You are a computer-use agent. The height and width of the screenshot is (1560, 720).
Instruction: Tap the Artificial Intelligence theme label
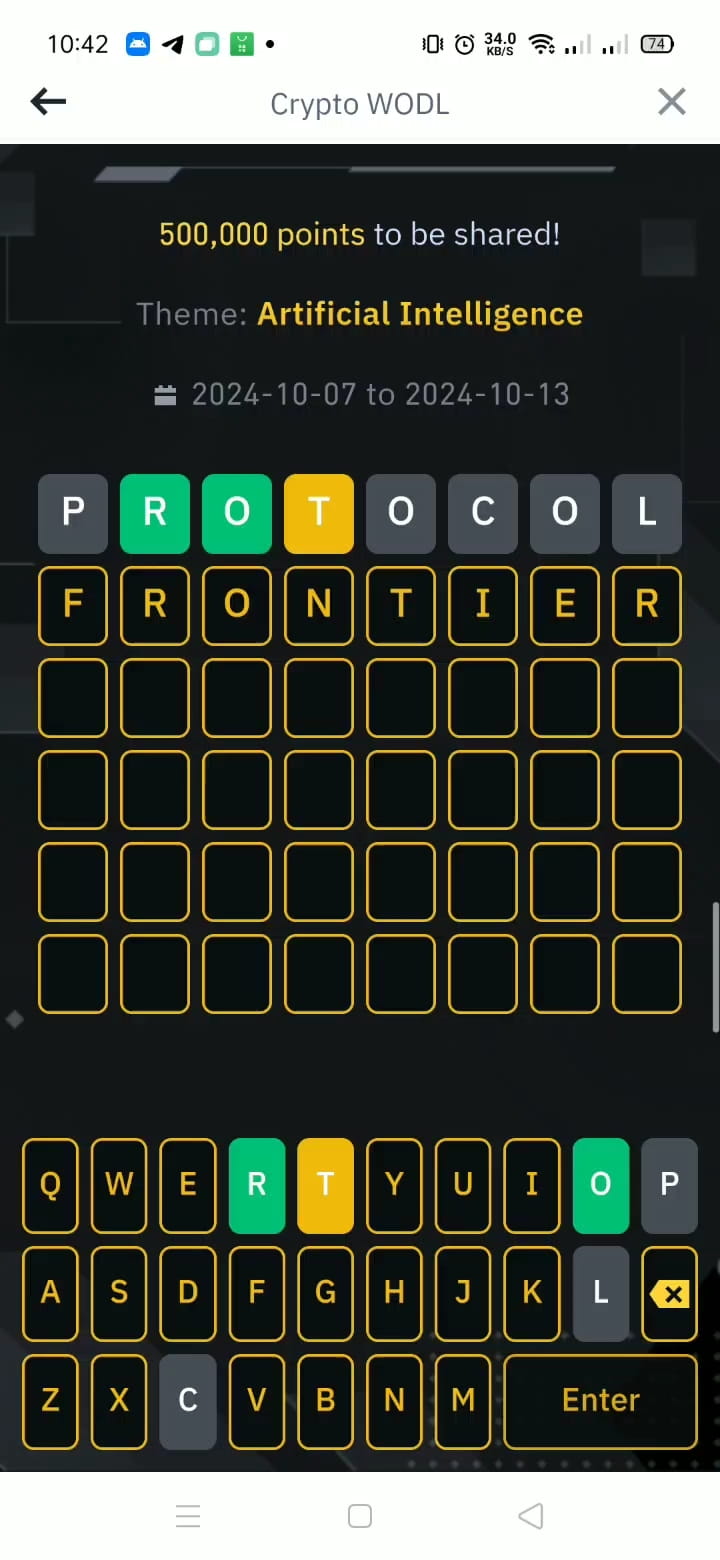[x=420, y=313]
